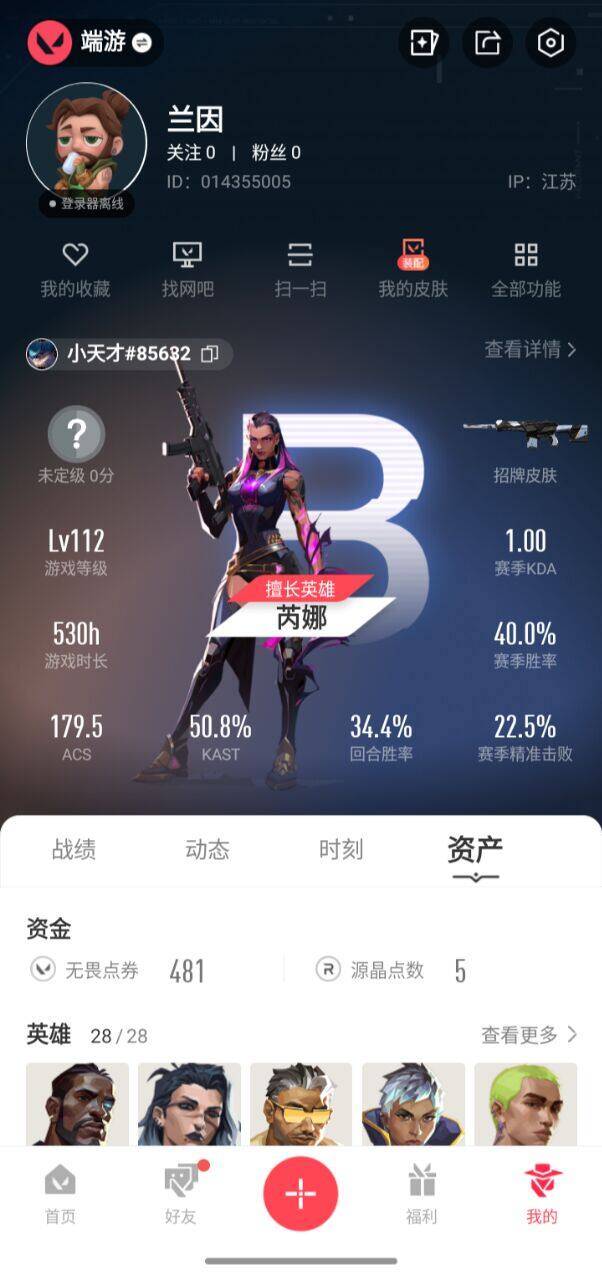Switch to the 战绩 tab
The width and height of the screenshot is (602, 1280).
pyautogui.click(x=74, y=850)
